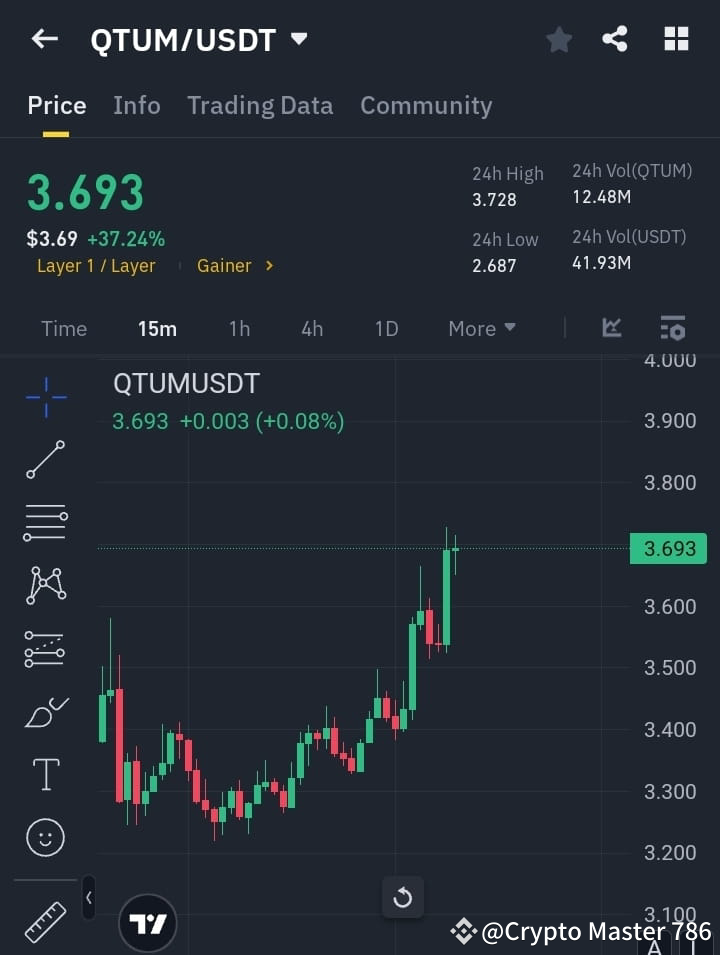This screenshot has width=720, height=955.
Task: Toggle QTUM/USDT as a favorite star
Action: (x=559, y=39)
